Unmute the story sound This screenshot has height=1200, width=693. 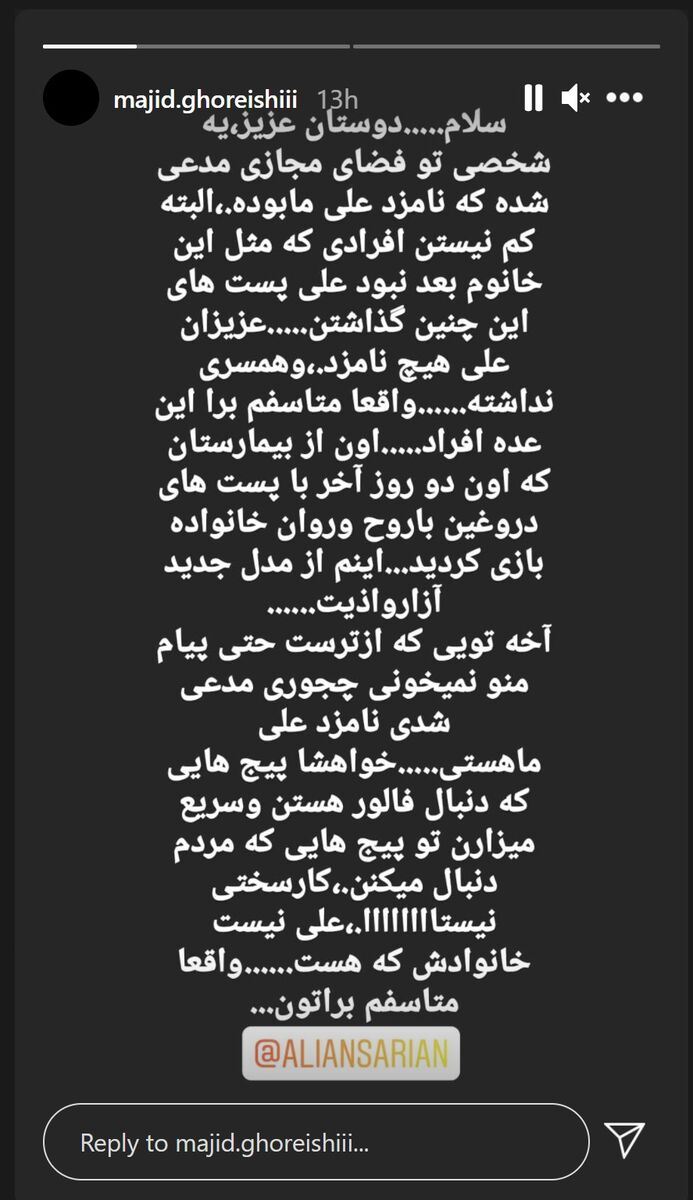coord(577,98)
